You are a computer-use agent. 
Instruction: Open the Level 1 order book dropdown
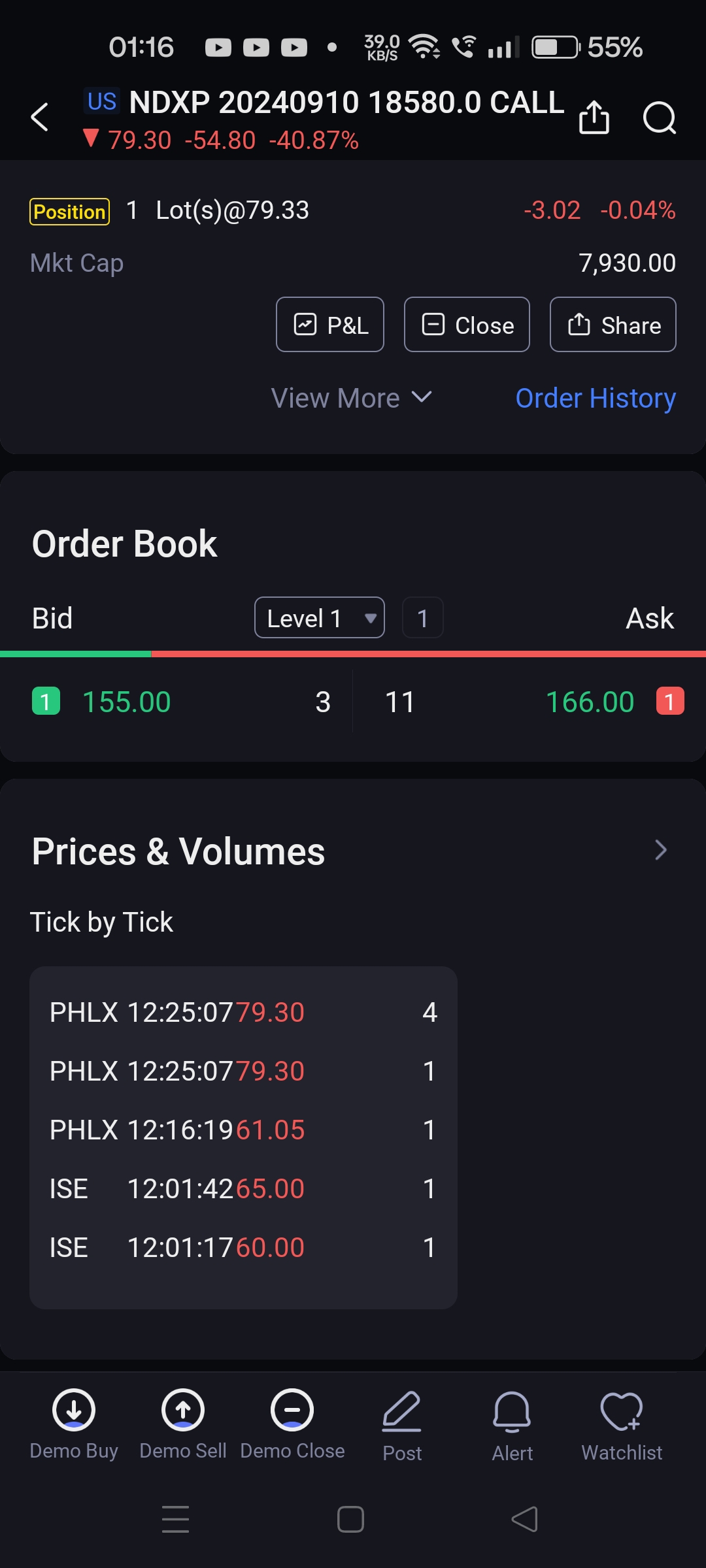[319, 617]
